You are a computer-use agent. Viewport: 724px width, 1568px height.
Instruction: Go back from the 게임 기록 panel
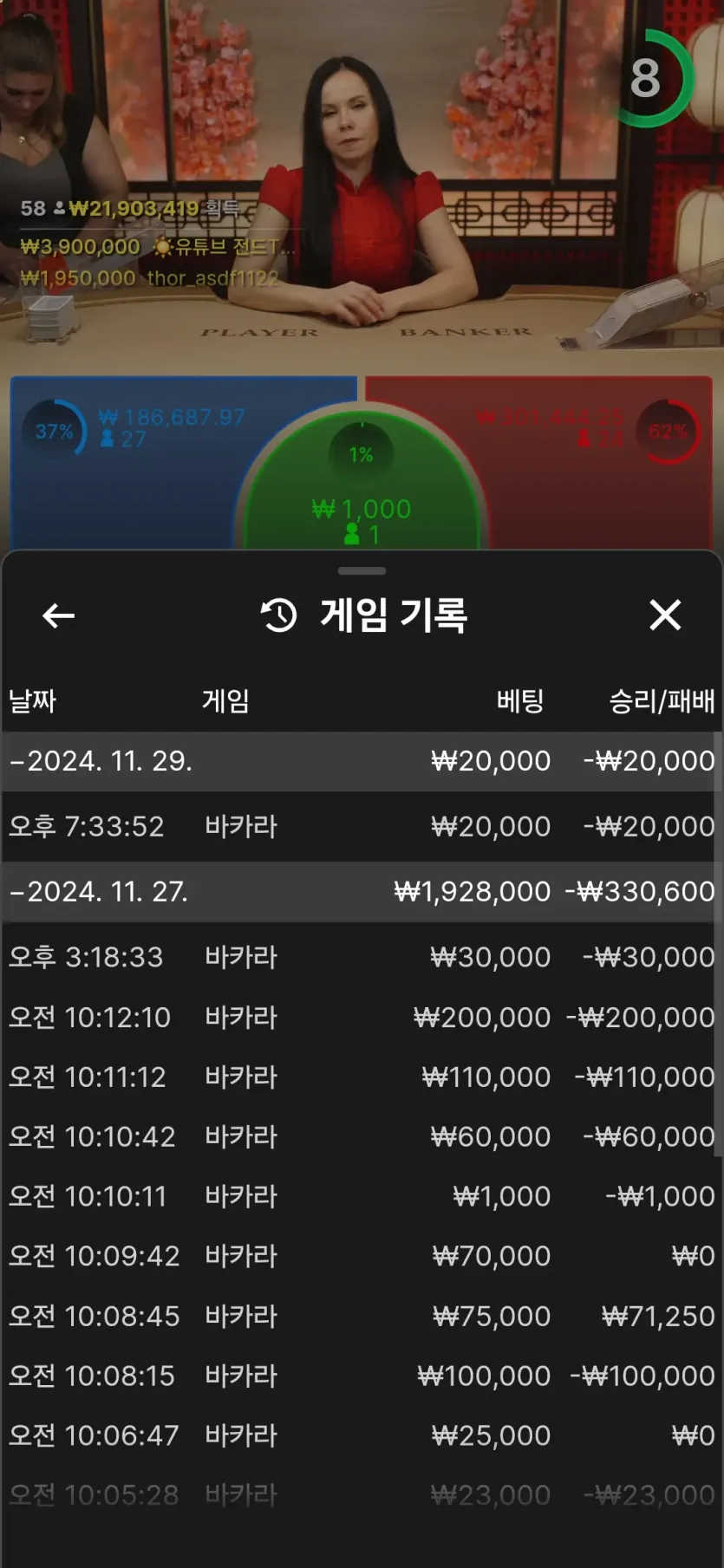click(58, 616)
